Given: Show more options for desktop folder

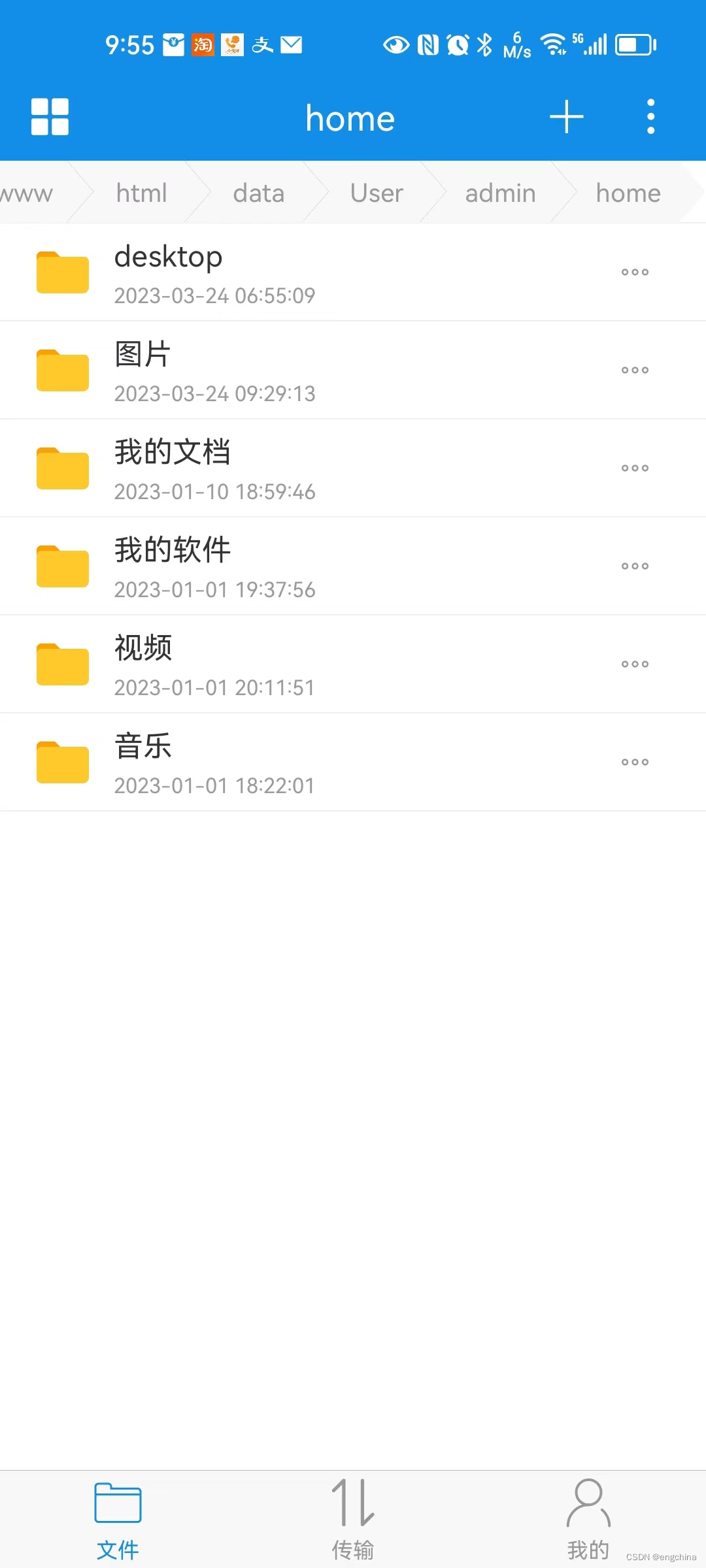Looking at the screenshot, I should [x=635, y=272].
